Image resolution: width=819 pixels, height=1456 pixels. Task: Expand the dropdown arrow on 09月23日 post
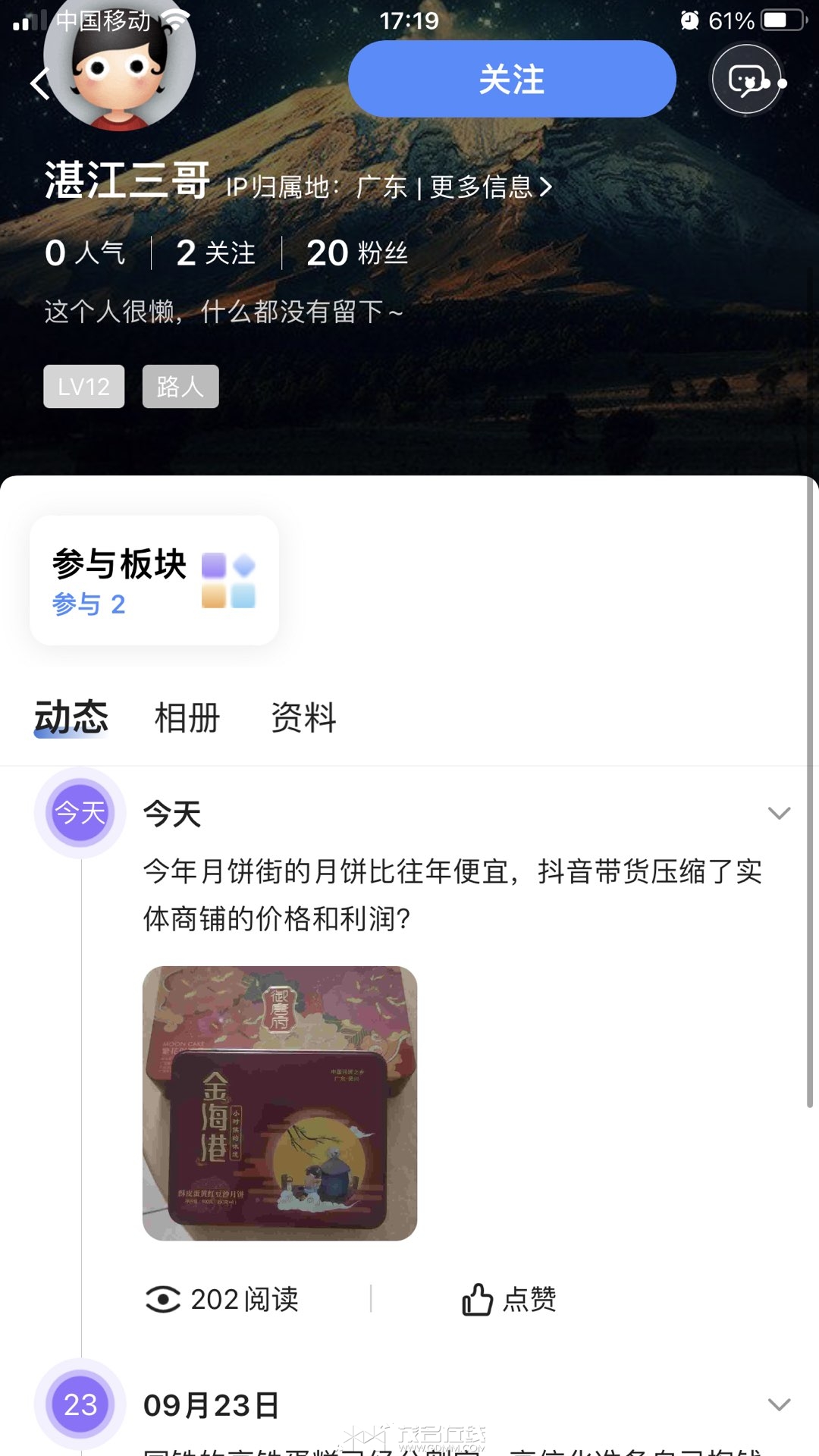tap(779, 1404)
